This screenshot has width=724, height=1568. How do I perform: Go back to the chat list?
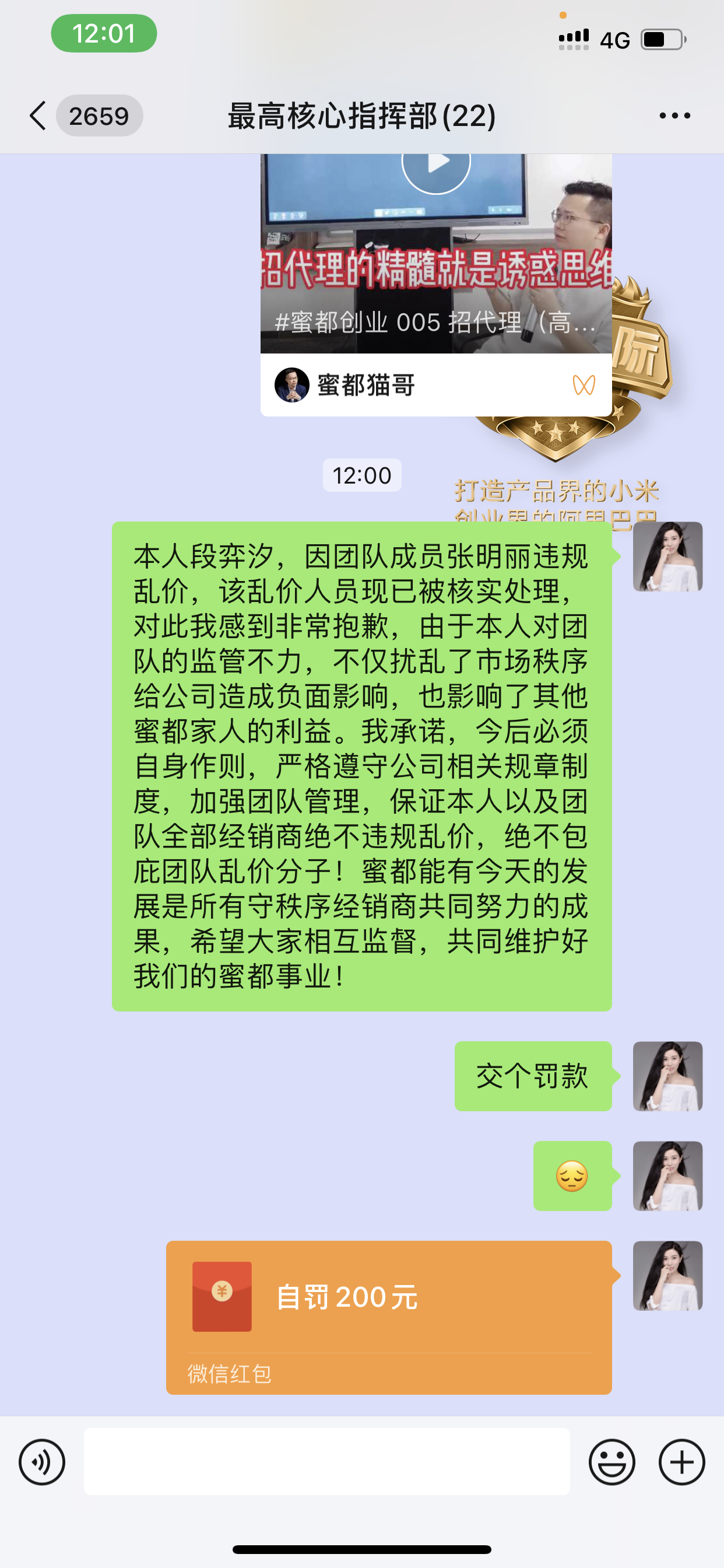click(38, 116)
